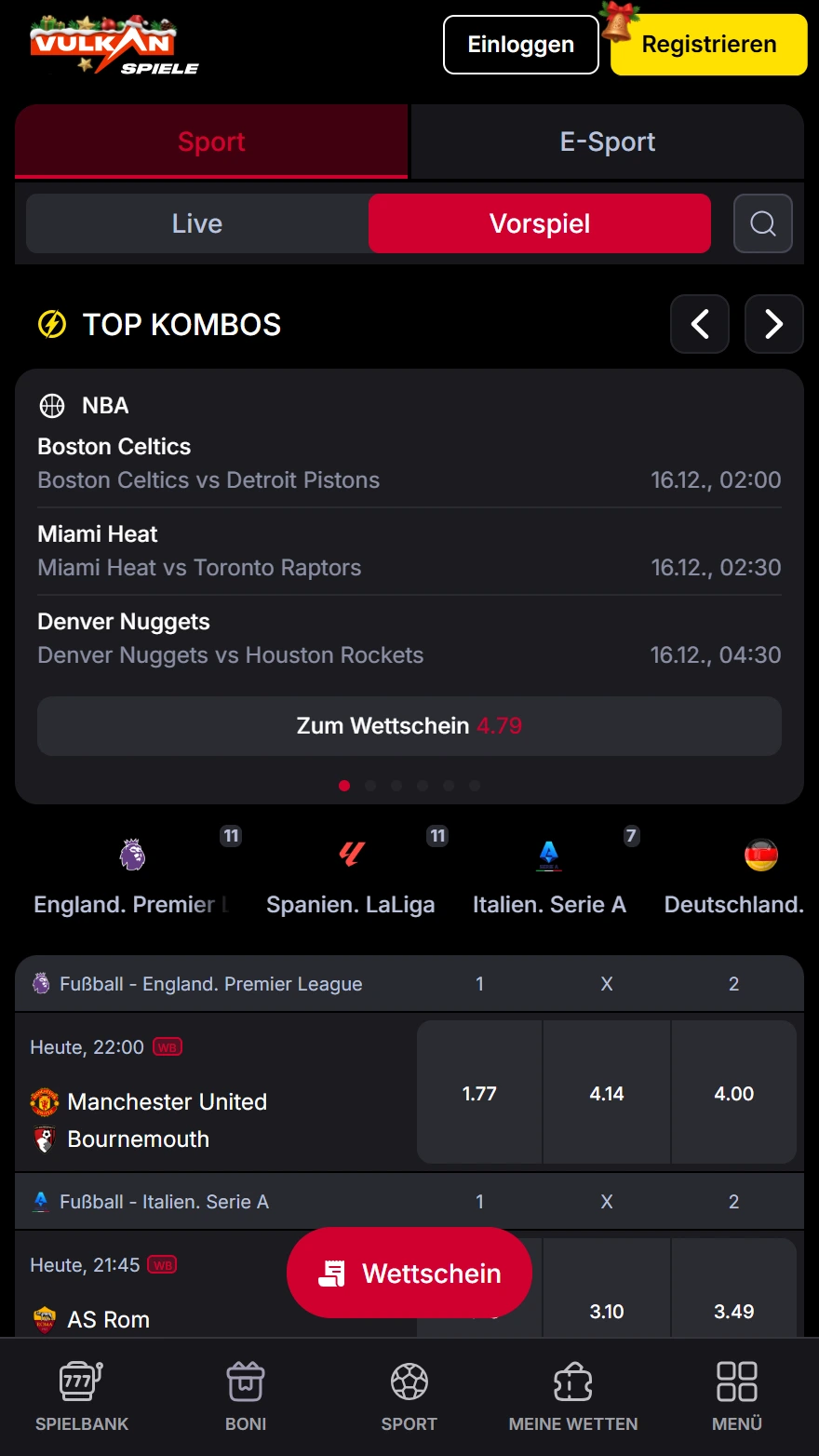Open the search icon
Image resolution: width=819 pixels, height=1456 pixels.
(763, 223)
